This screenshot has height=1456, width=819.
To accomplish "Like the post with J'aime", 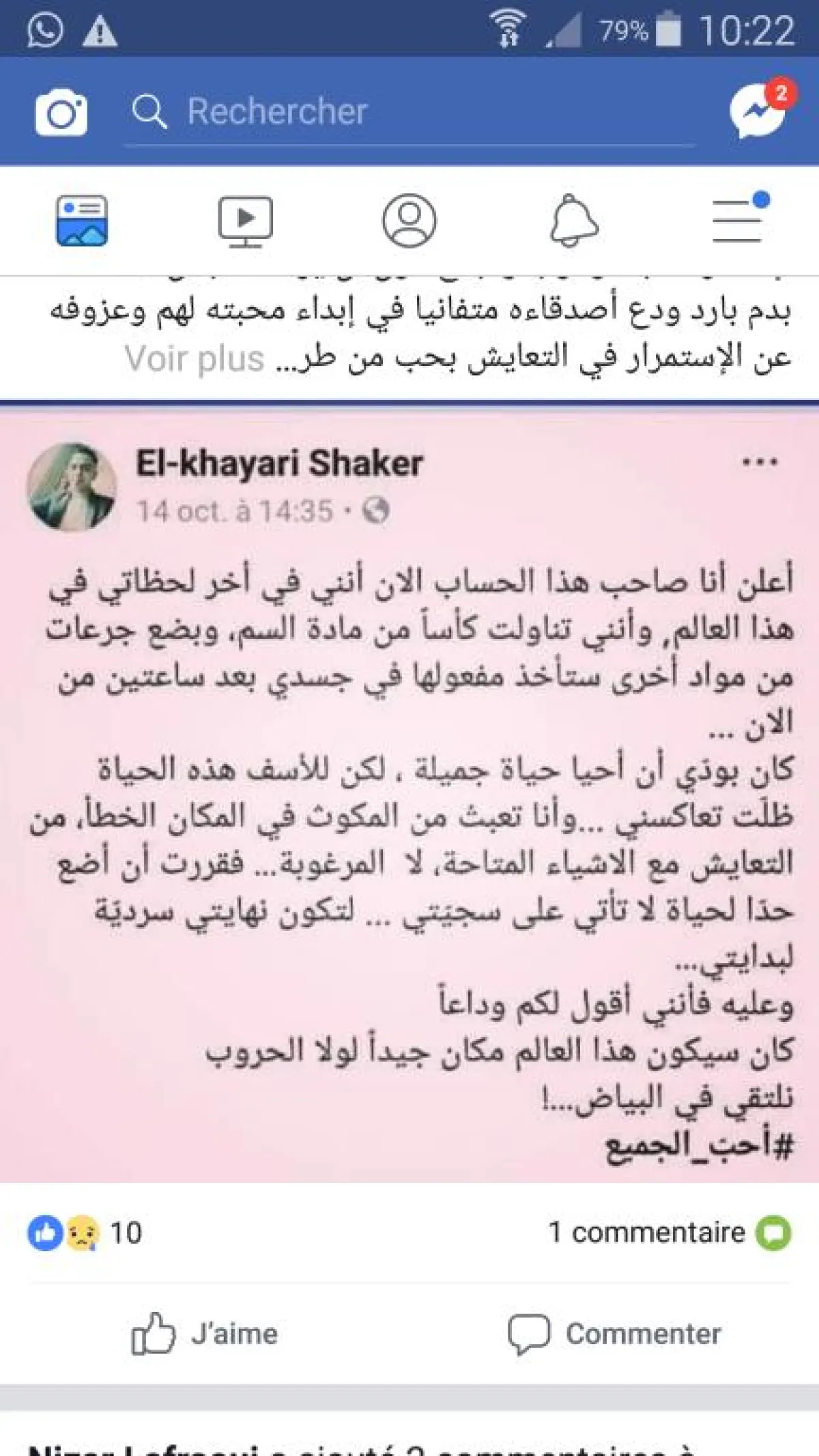I will (x=205, y=1334).
